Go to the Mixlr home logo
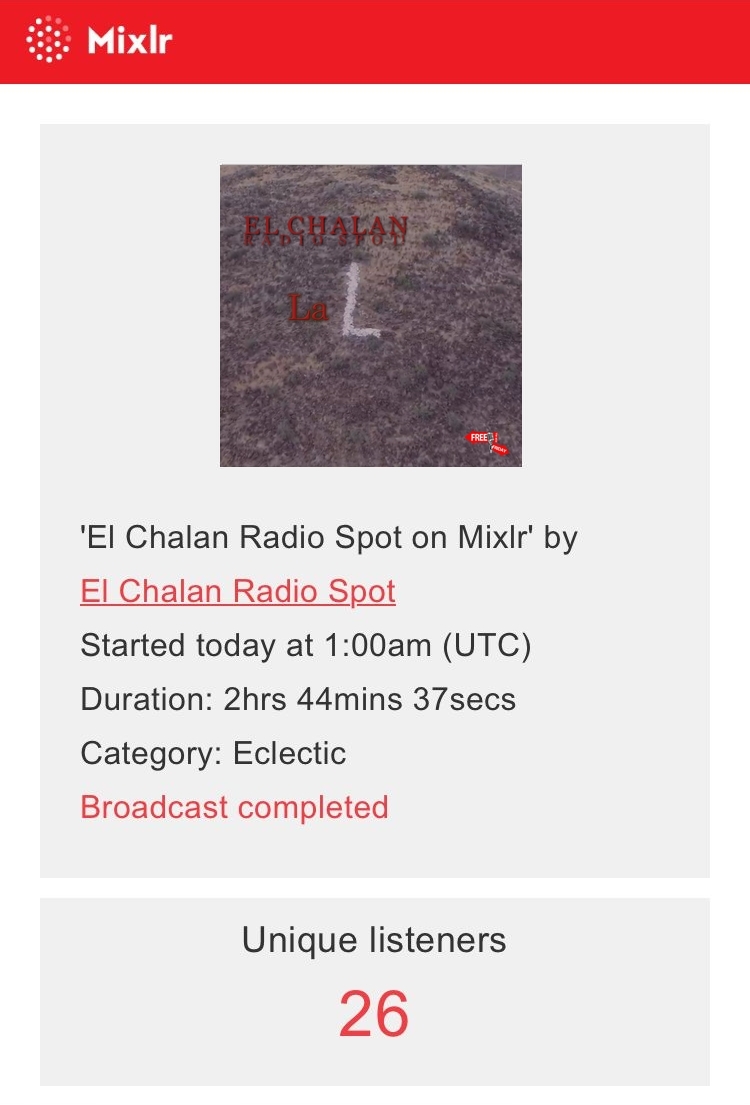 pos(99,41)
